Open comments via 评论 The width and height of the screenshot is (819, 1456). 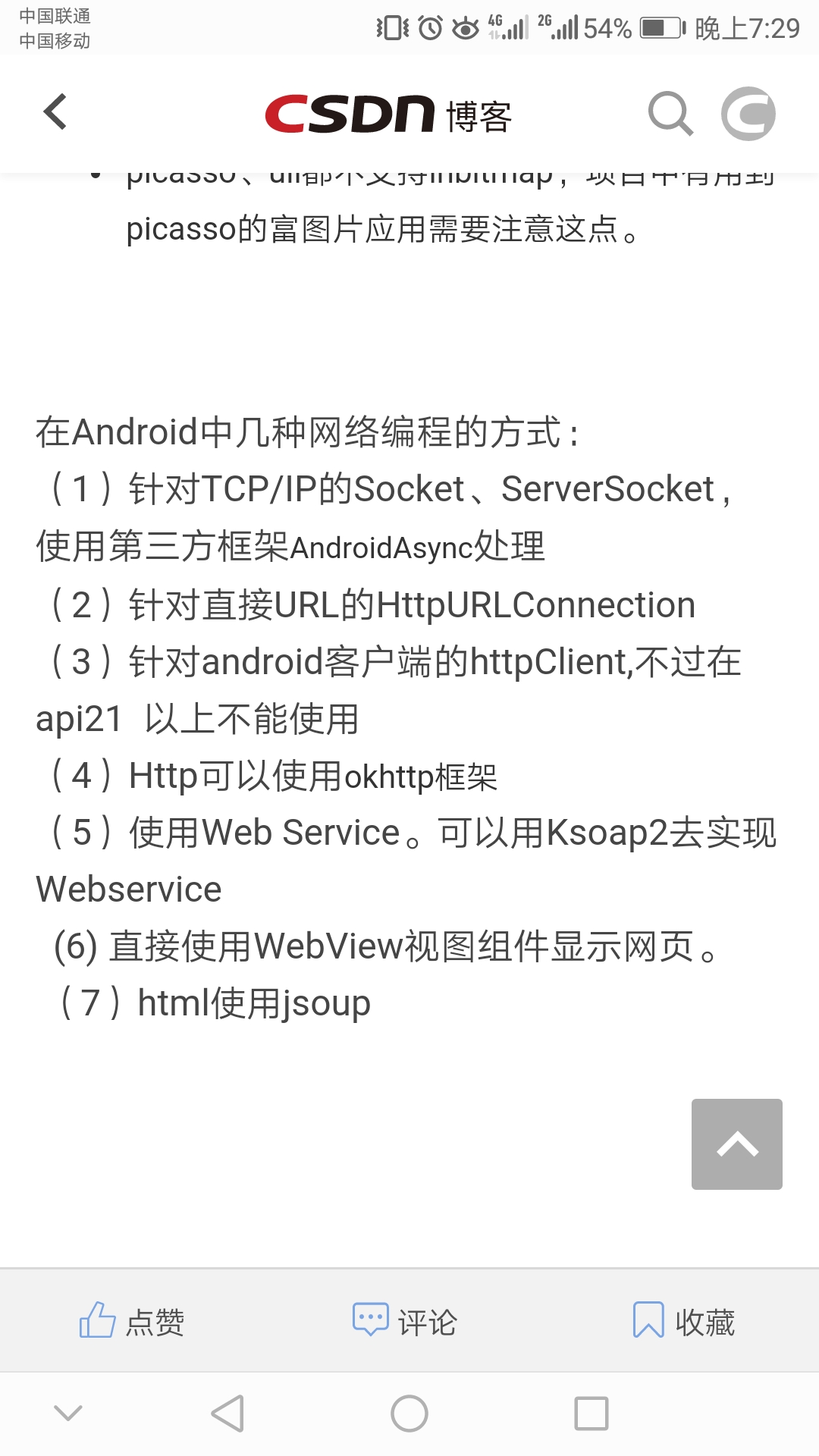[x=405, y=1321]
